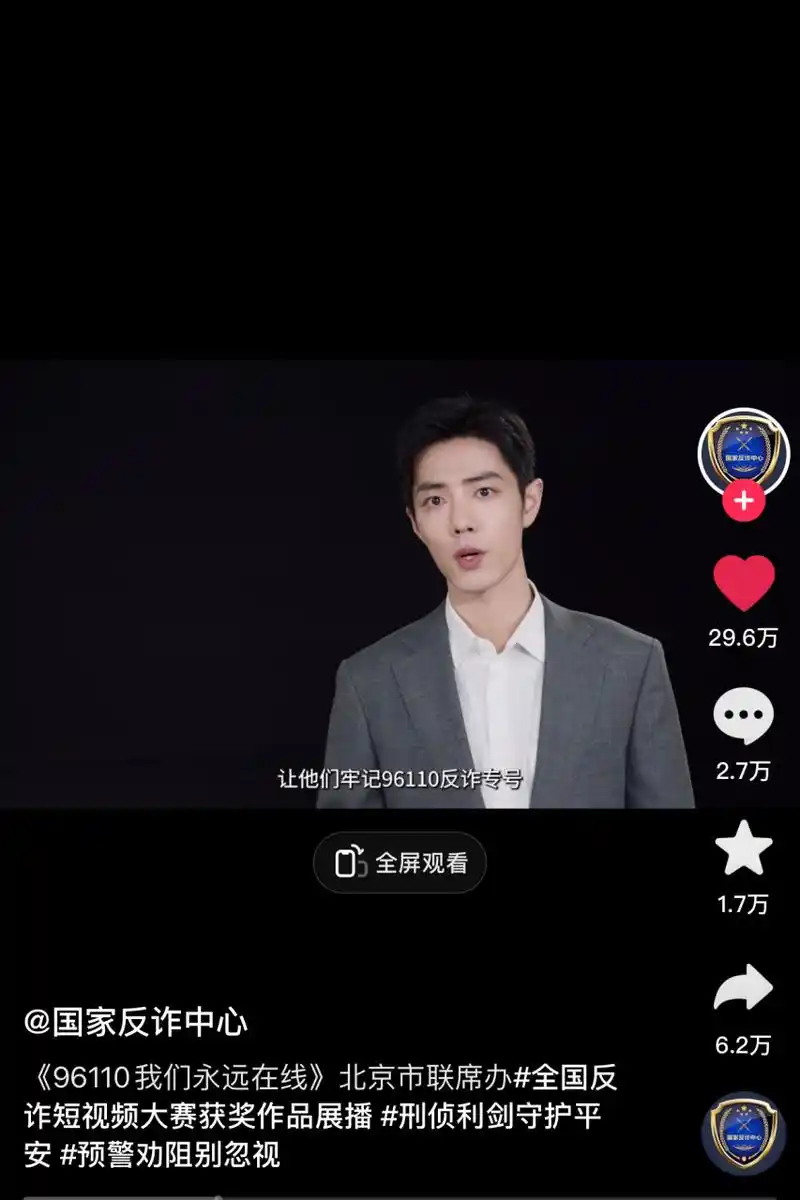Tap the share arrow icon
Screen dimensions: 800x1200
tap(744, 985)
